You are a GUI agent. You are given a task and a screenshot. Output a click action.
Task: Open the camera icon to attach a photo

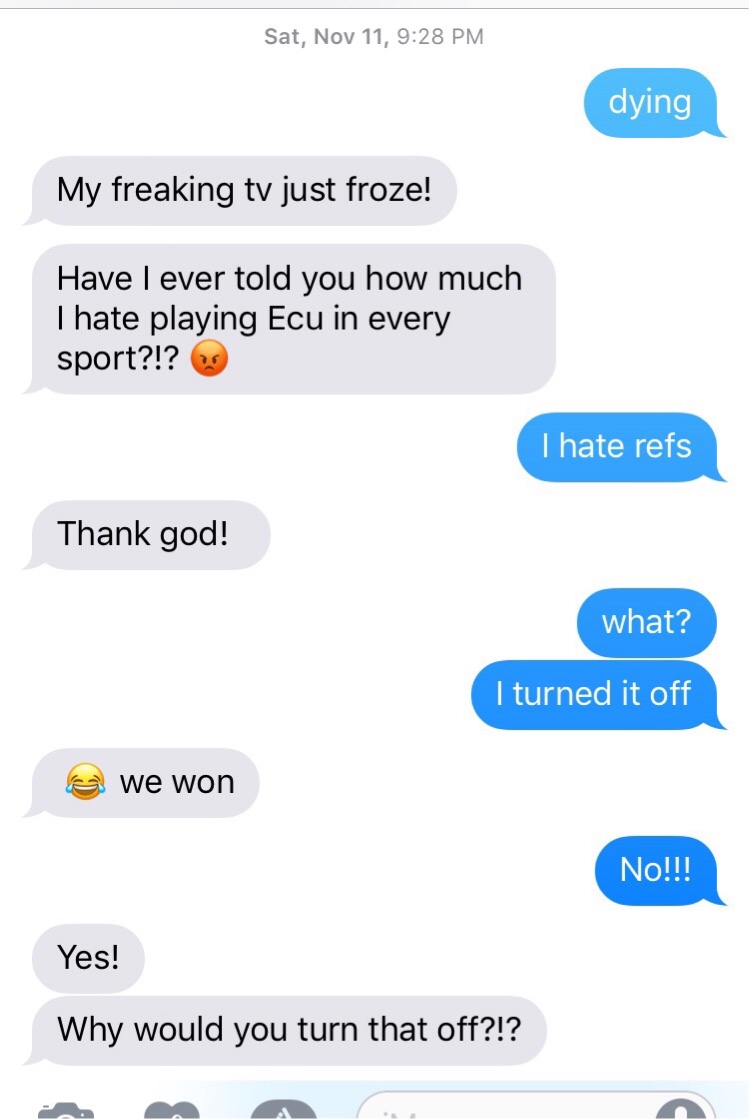click(66, 1111)
